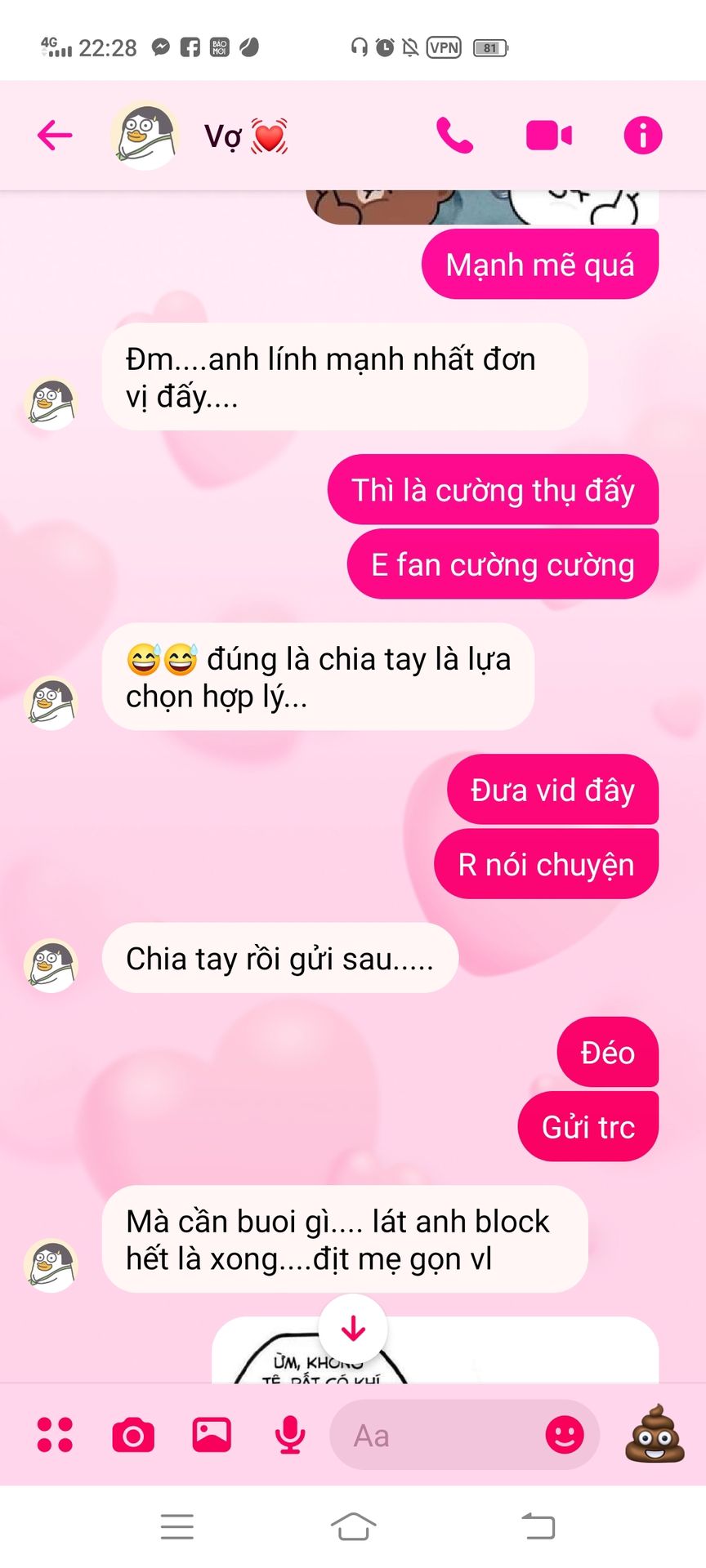Open conversation info for Vợ

643,136
